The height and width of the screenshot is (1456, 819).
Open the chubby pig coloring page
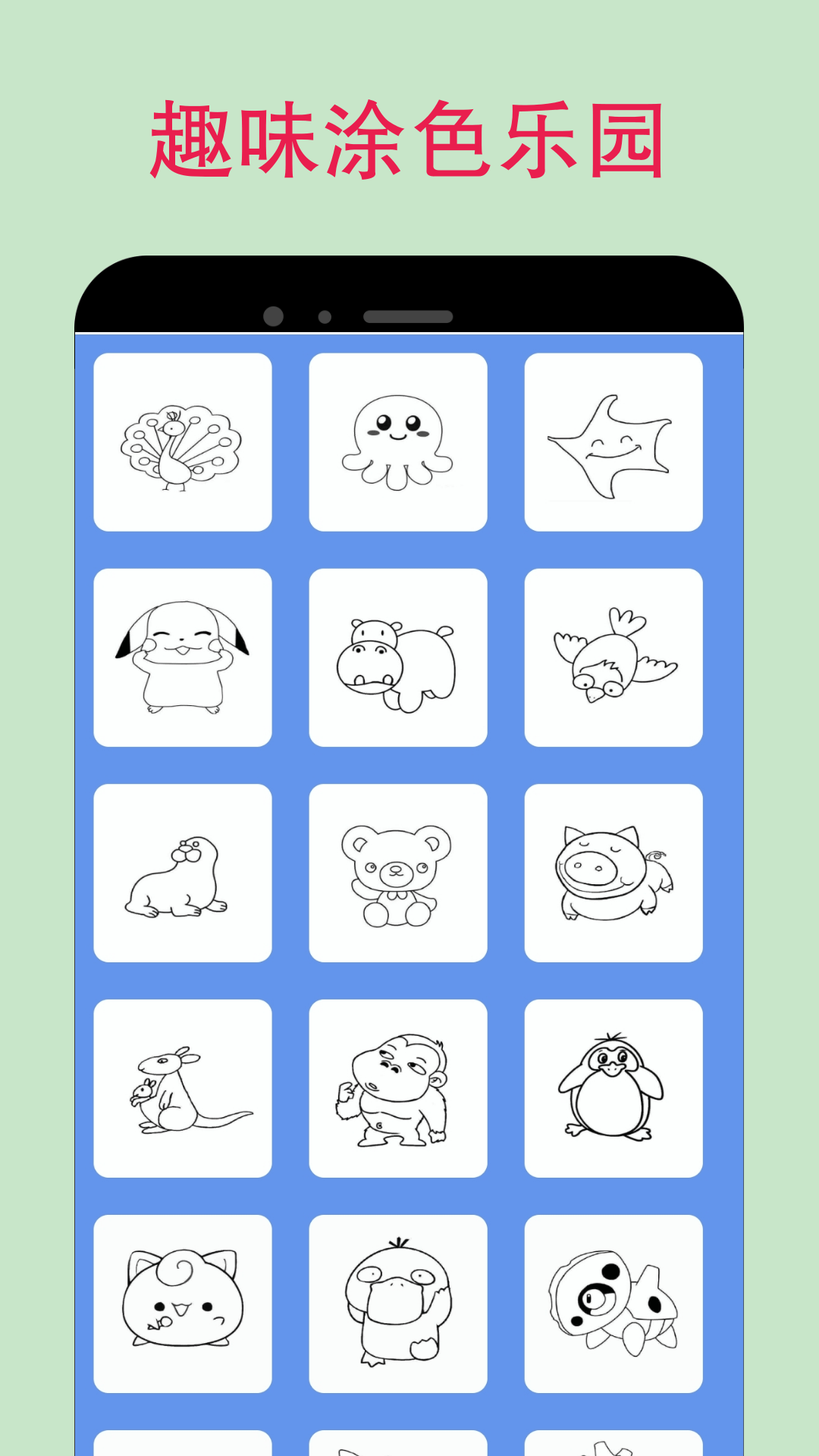(x=613, y=871)
